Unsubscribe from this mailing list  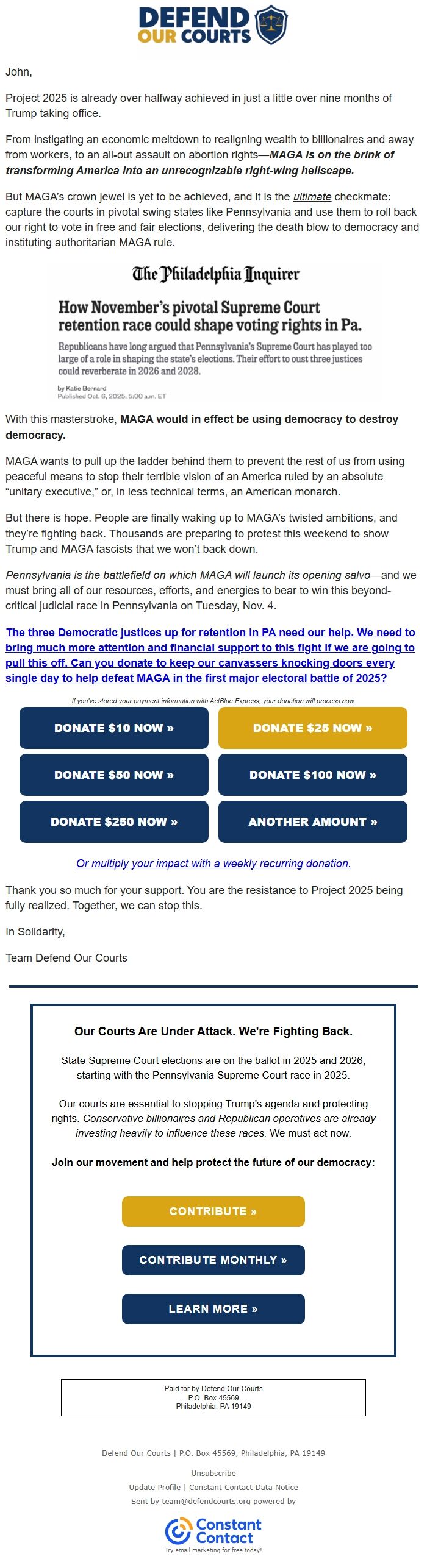pyautogui.click(x=213, y=1473)
